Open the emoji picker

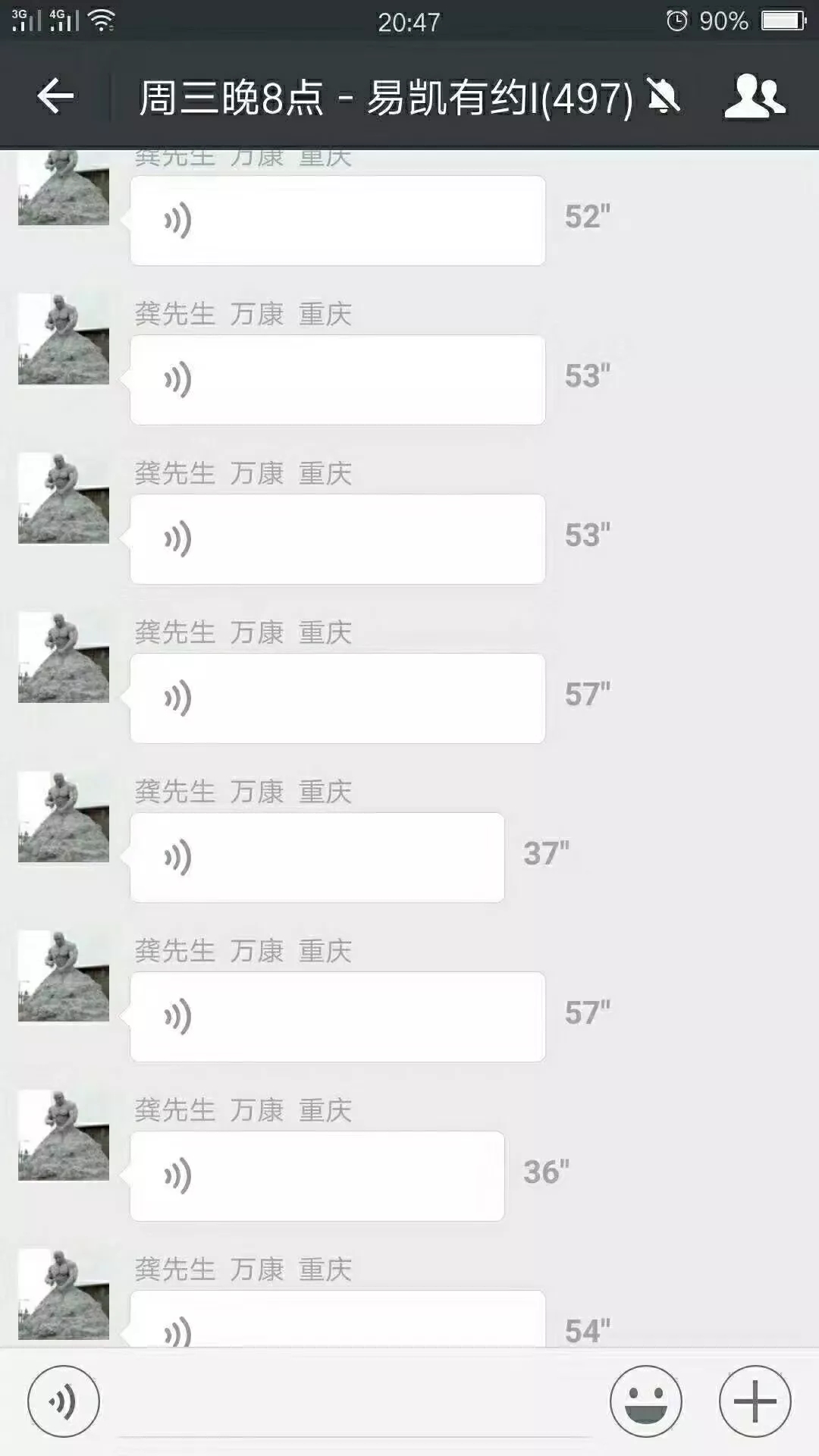(x=645, y=1401)
